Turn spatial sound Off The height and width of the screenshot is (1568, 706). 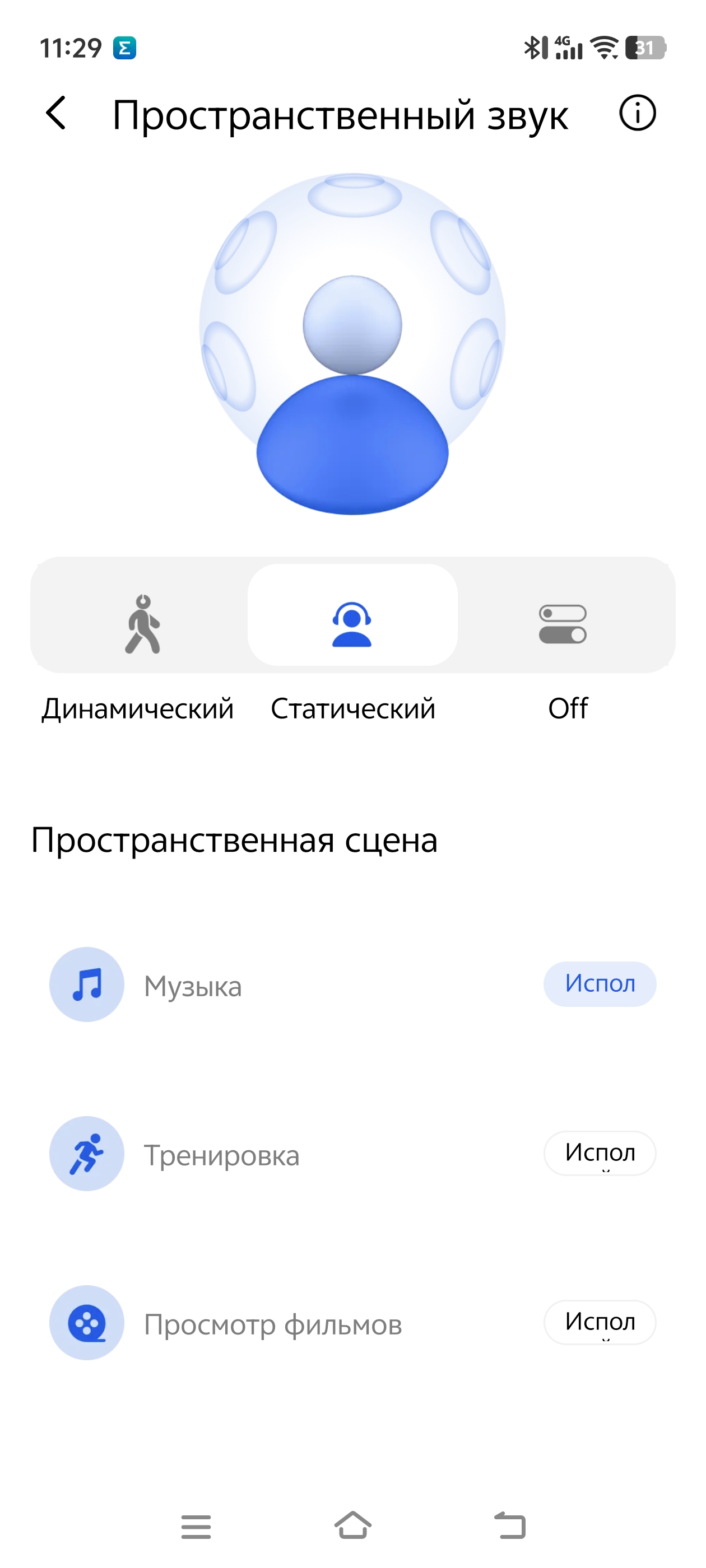(562, 624)
